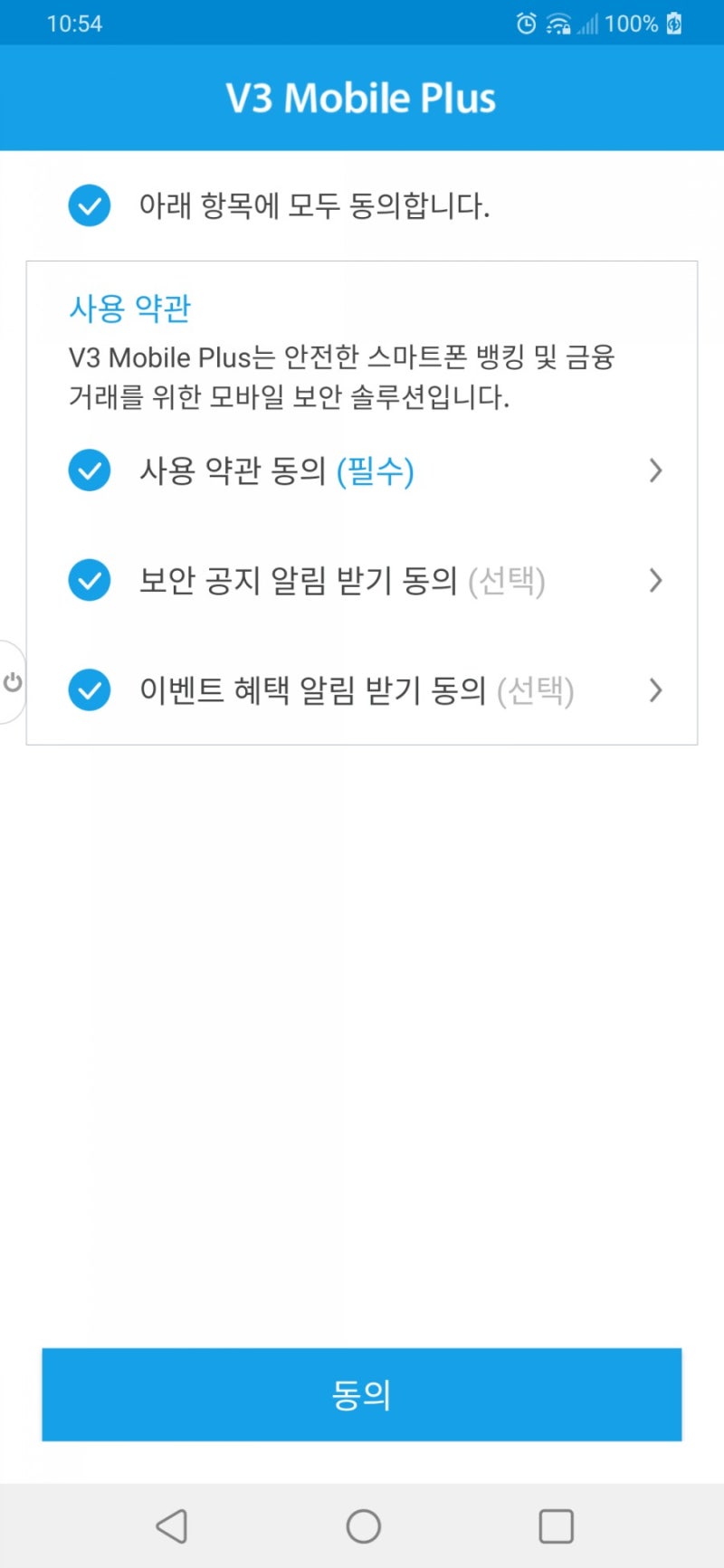Go back with the system back button
The width and height of the screenshot is (724, 1568).
click(172, 1525)
